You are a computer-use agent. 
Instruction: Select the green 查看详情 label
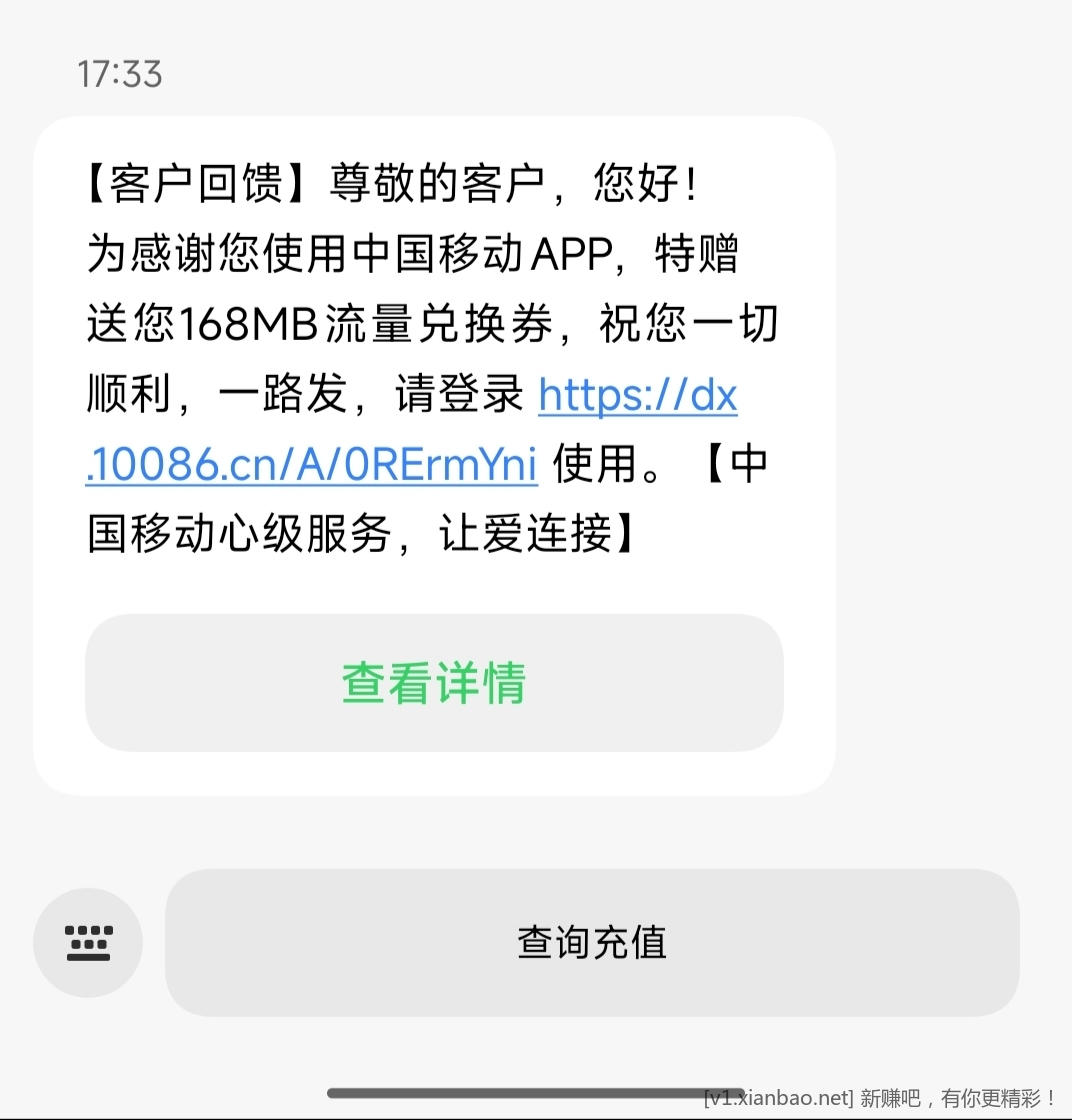tap(433, 683)
